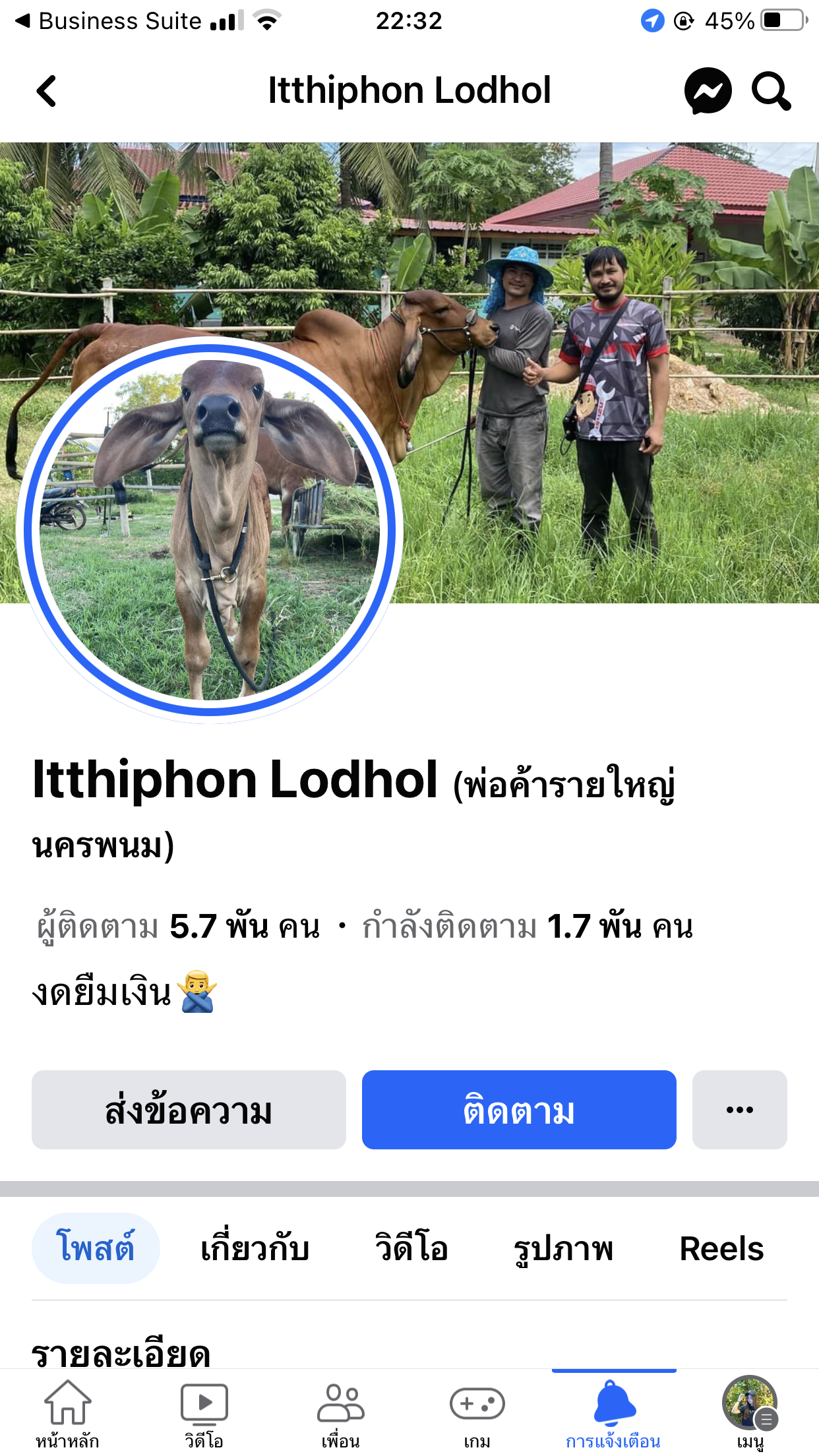Screen dimensions: 819x1456
Task: View notifications under การแจ้งเตือน
Action: (613, 1412)
